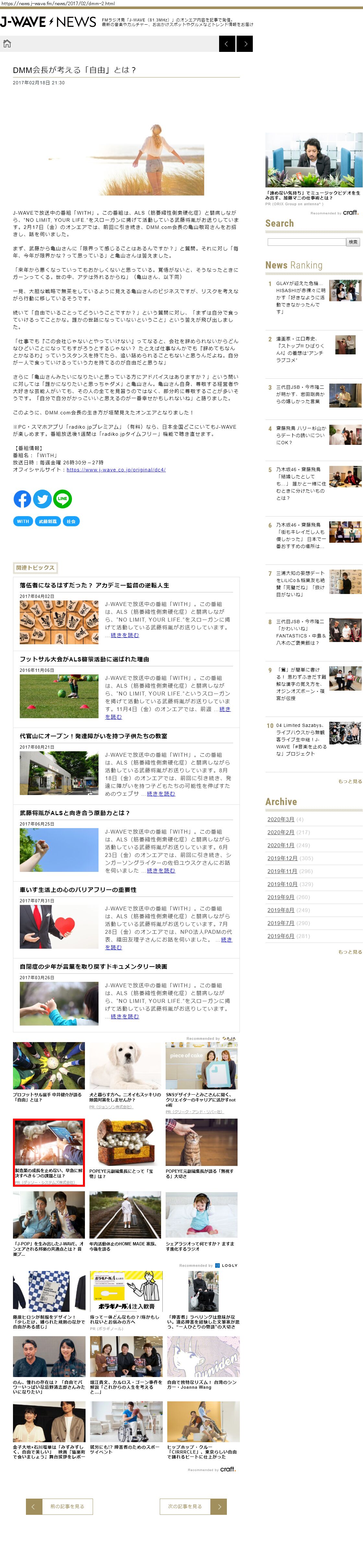Viewport: 363px width, 1568px height.
Task: Select the WITH tag chip
Action: 22,521
